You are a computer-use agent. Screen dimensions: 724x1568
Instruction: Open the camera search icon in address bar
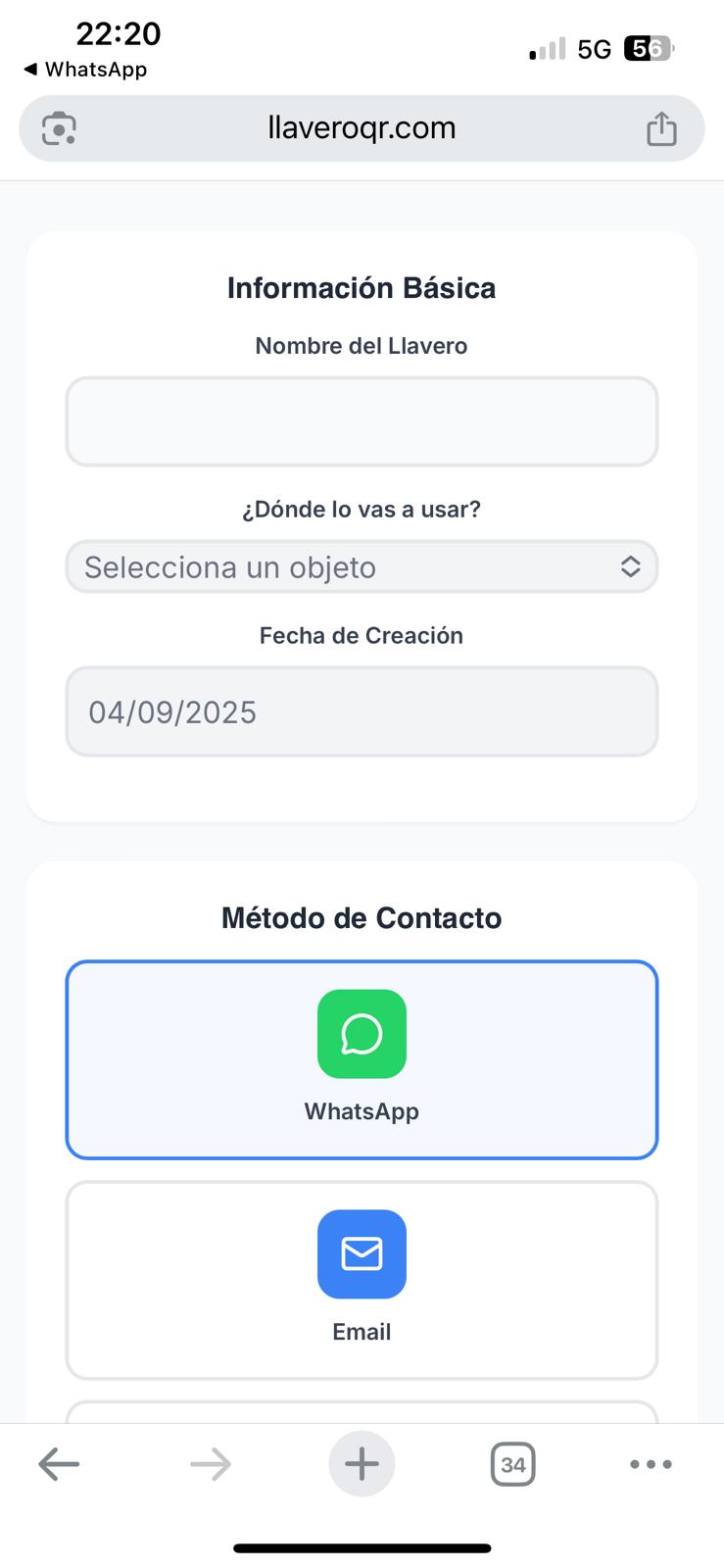tap(59, 128)
